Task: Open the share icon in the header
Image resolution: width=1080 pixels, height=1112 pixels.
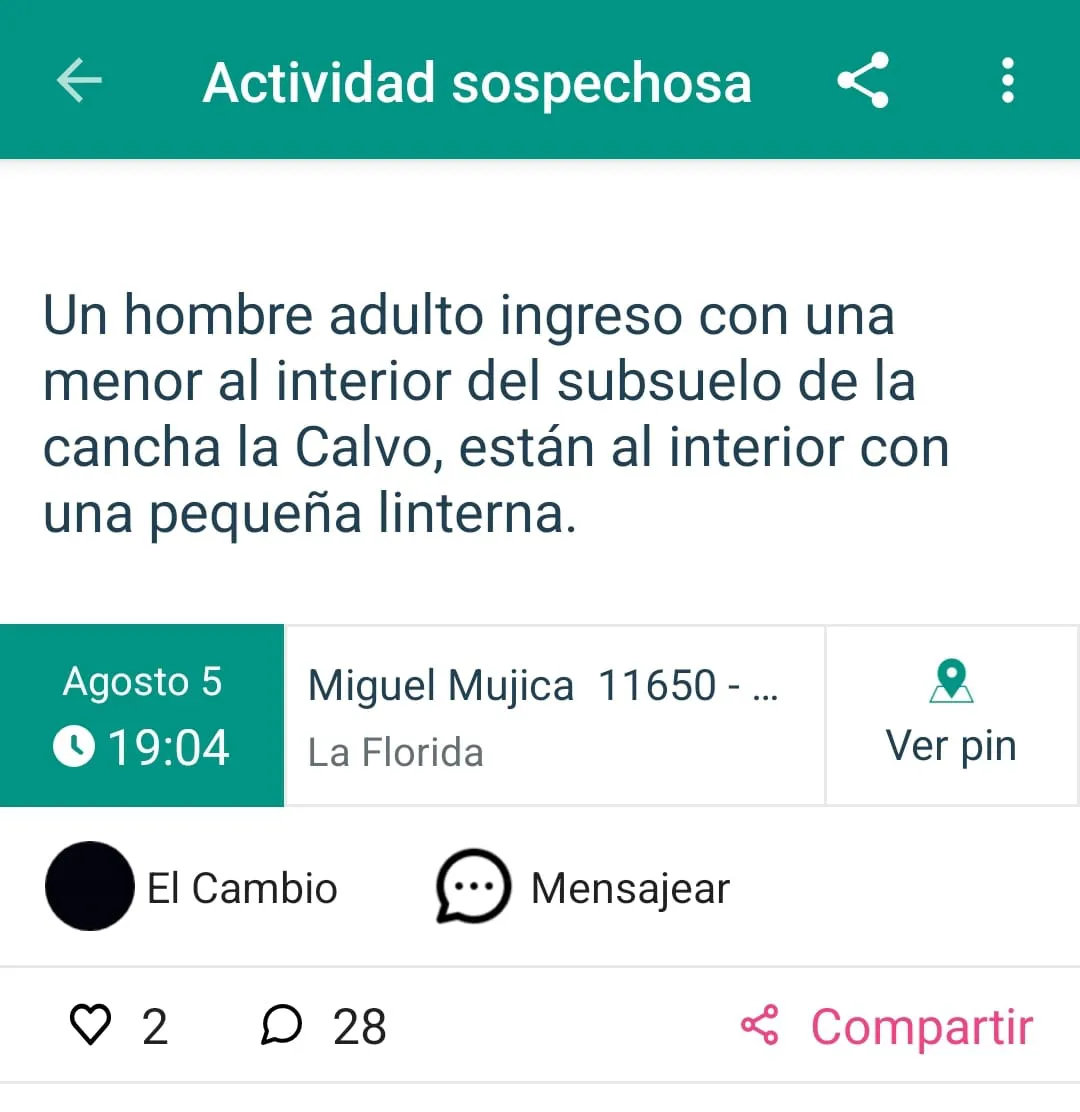Action: tap(862, 82)
